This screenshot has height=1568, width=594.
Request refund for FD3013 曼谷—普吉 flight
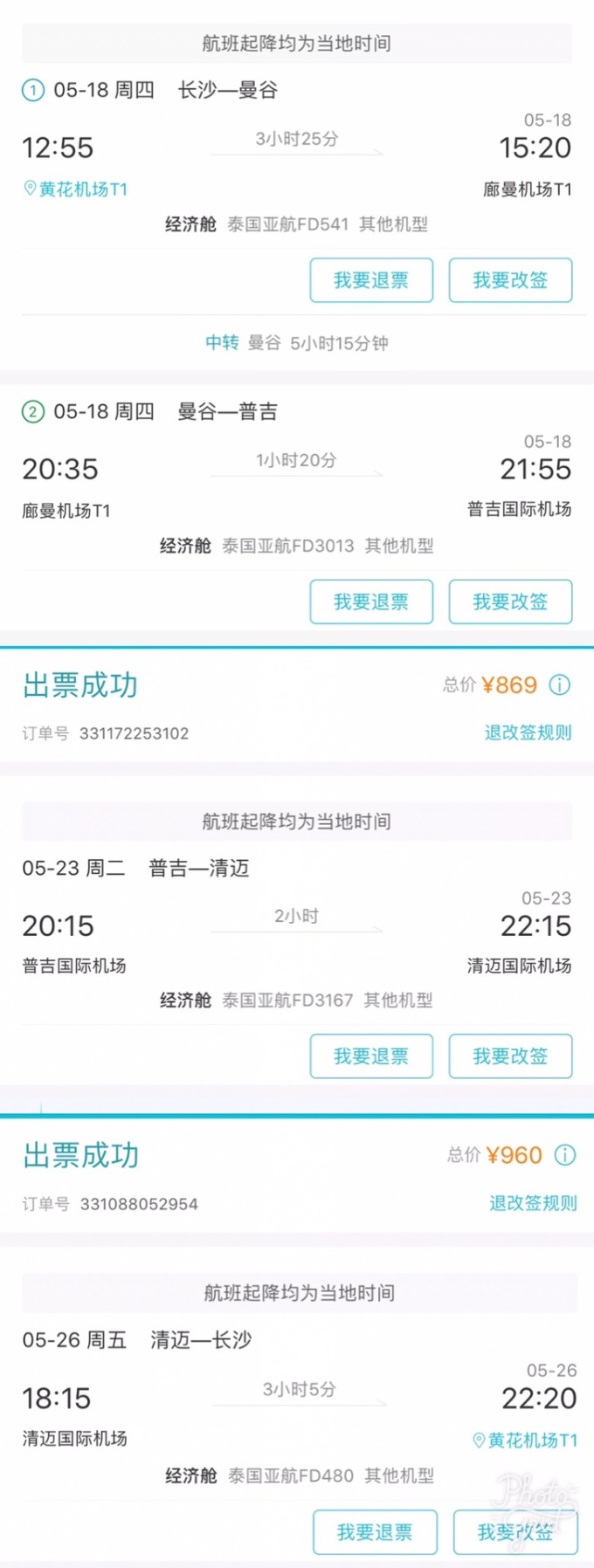[x=371, y=602]
